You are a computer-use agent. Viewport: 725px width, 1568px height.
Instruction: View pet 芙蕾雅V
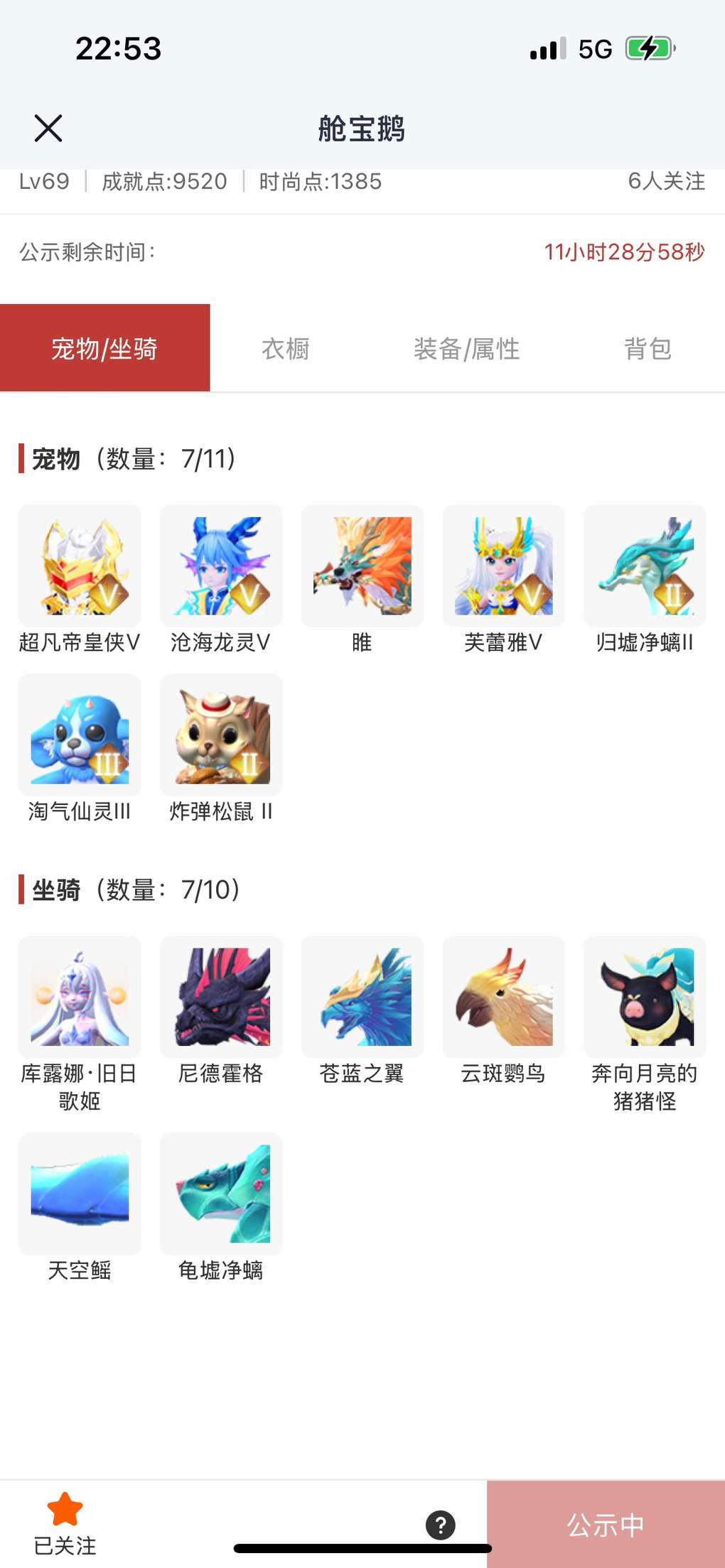(x=503, y=566)
